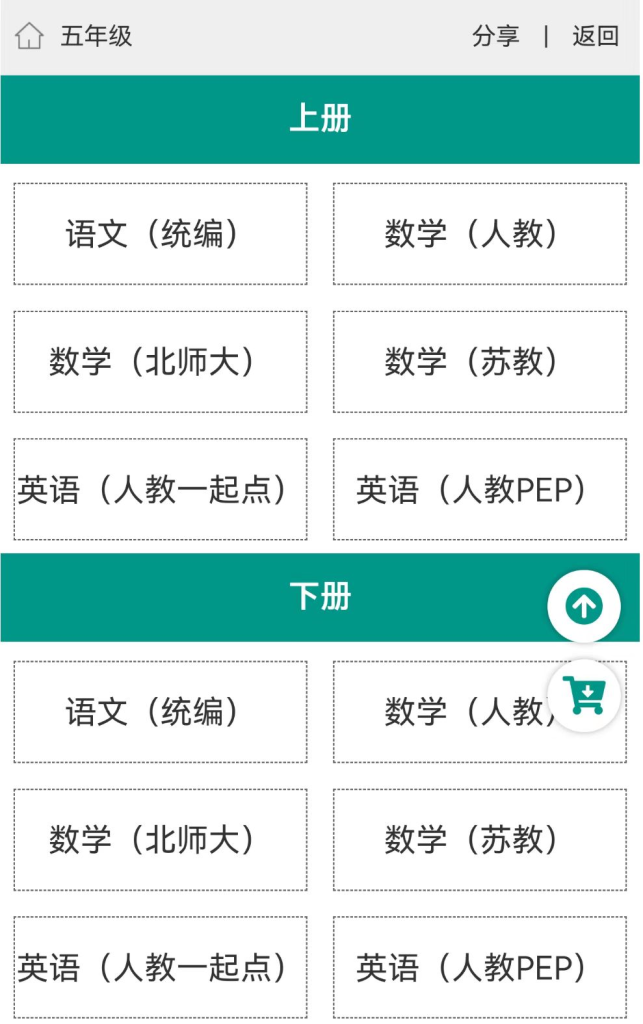
Task: Open 英语（人教一起点） under 下册
Action: (x=160, y=967)
